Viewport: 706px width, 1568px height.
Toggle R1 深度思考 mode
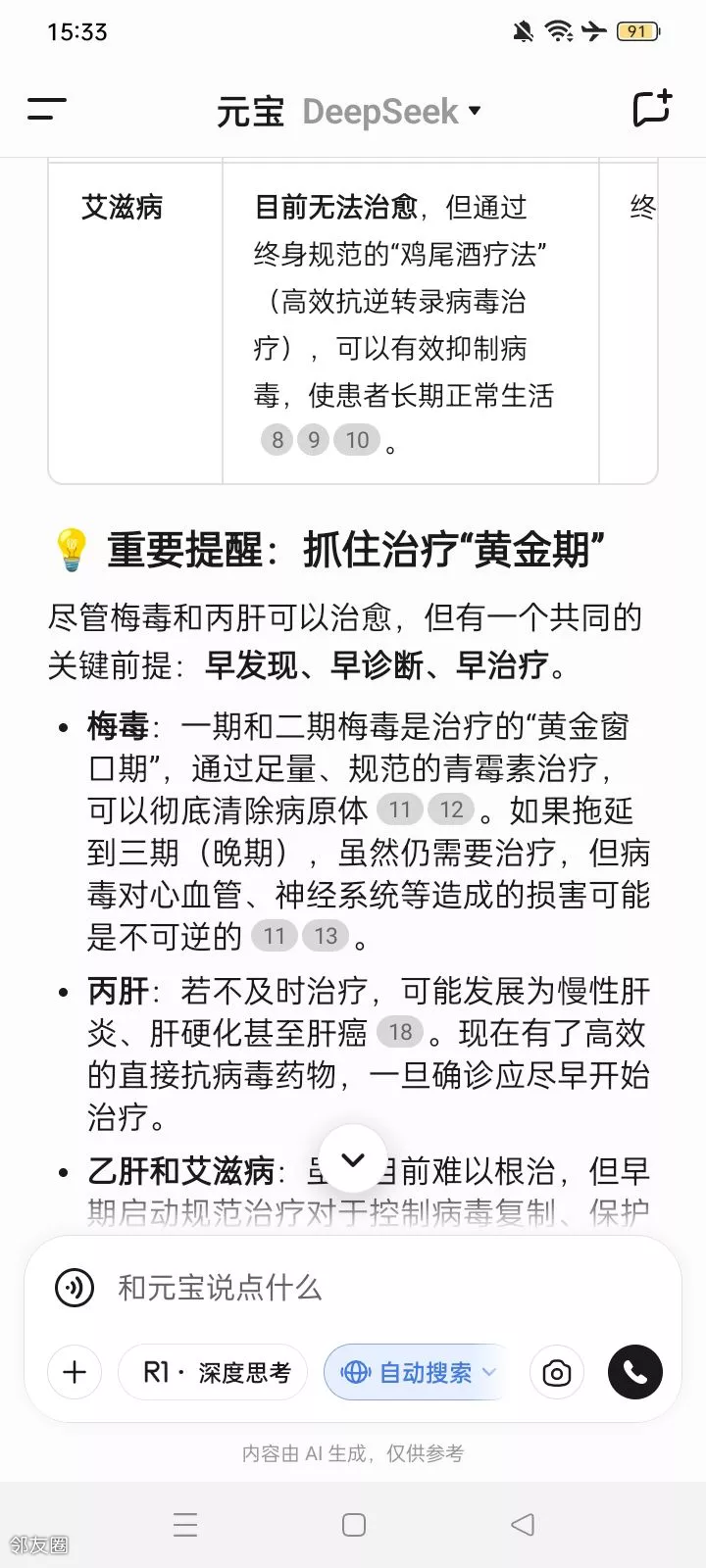click(x=214, y=1372)
